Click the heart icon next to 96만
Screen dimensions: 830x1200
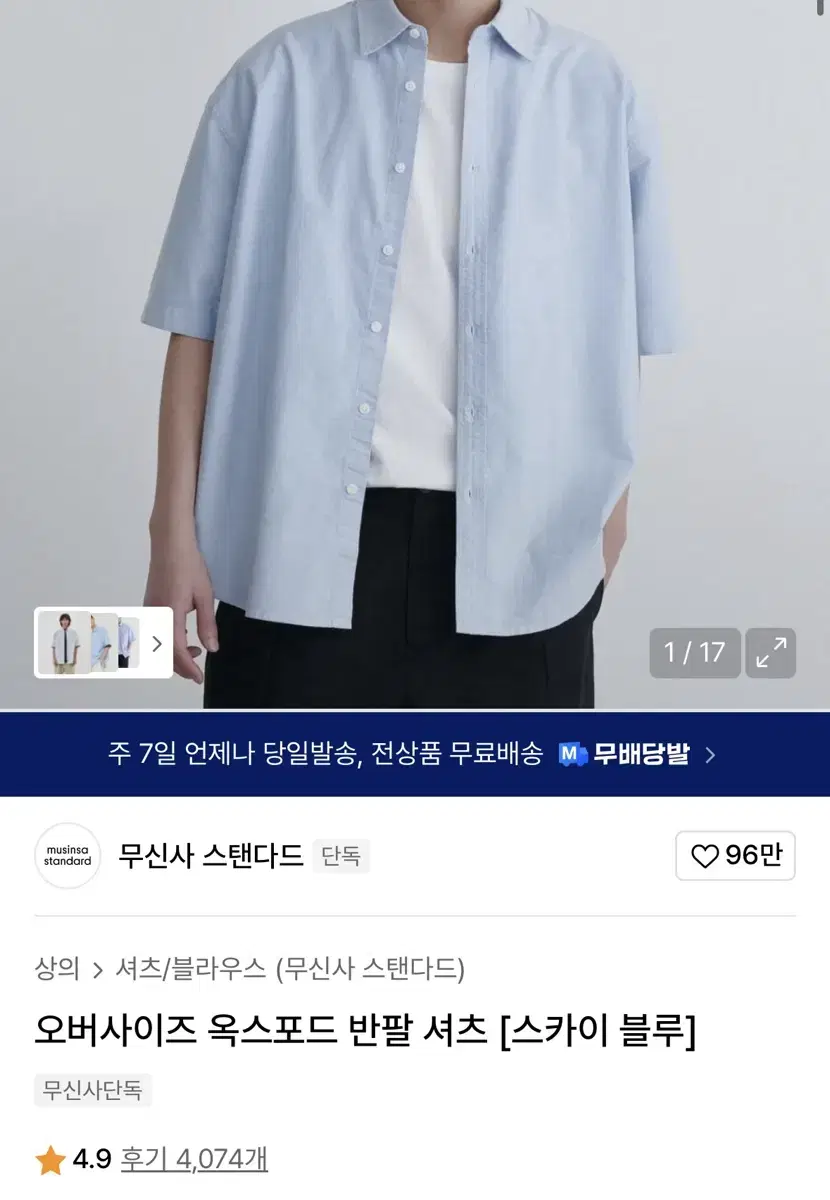click(x=704, y=856)
